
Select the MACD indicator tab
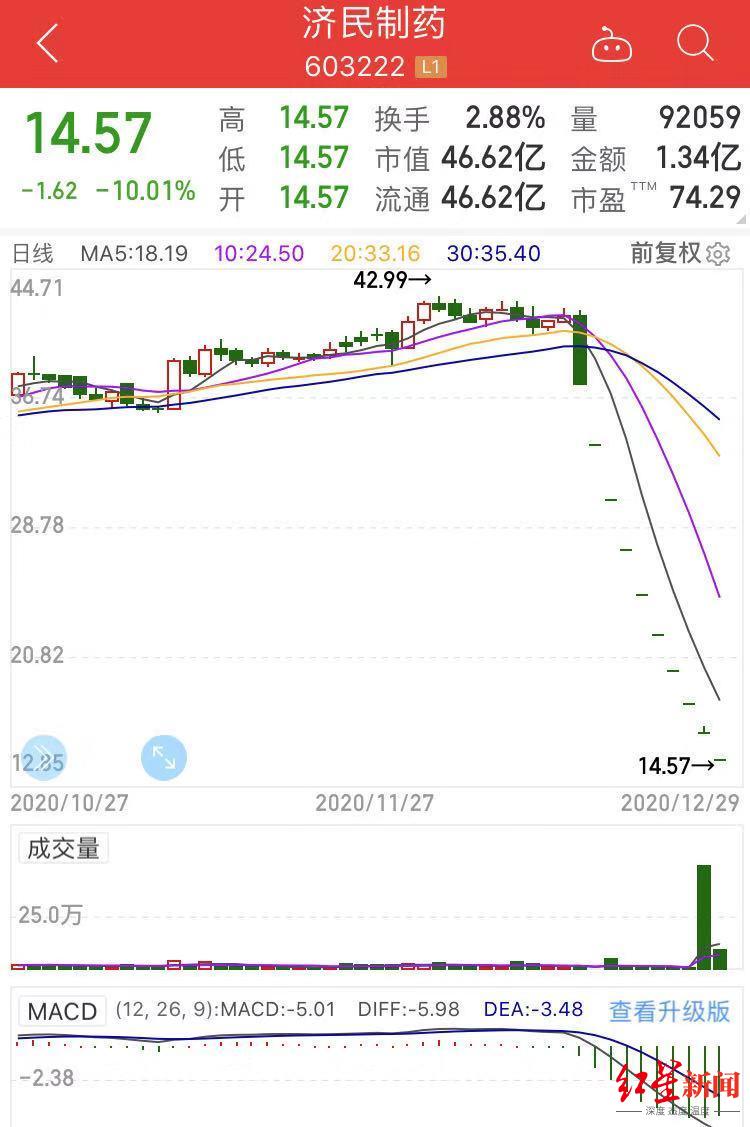click(x=61, y=1011)
